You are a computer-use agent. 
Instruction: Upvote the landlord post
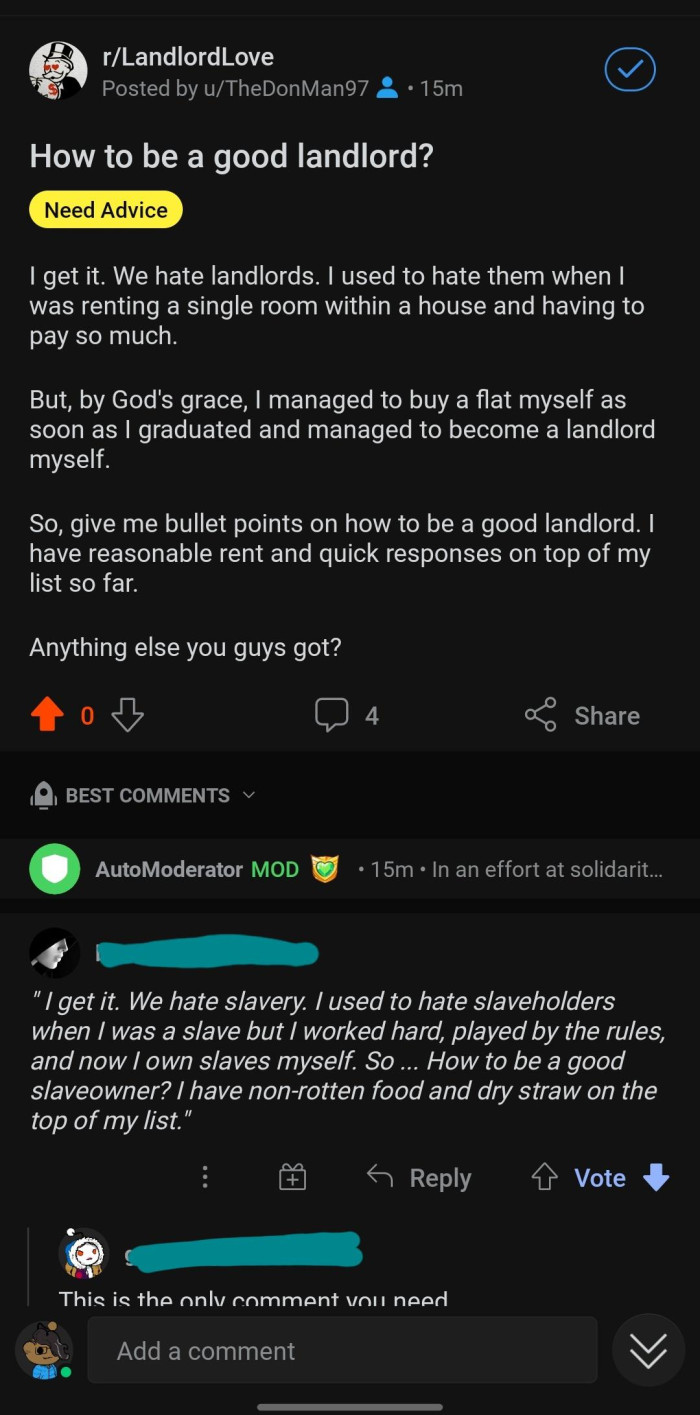click(x=48, y=715)
